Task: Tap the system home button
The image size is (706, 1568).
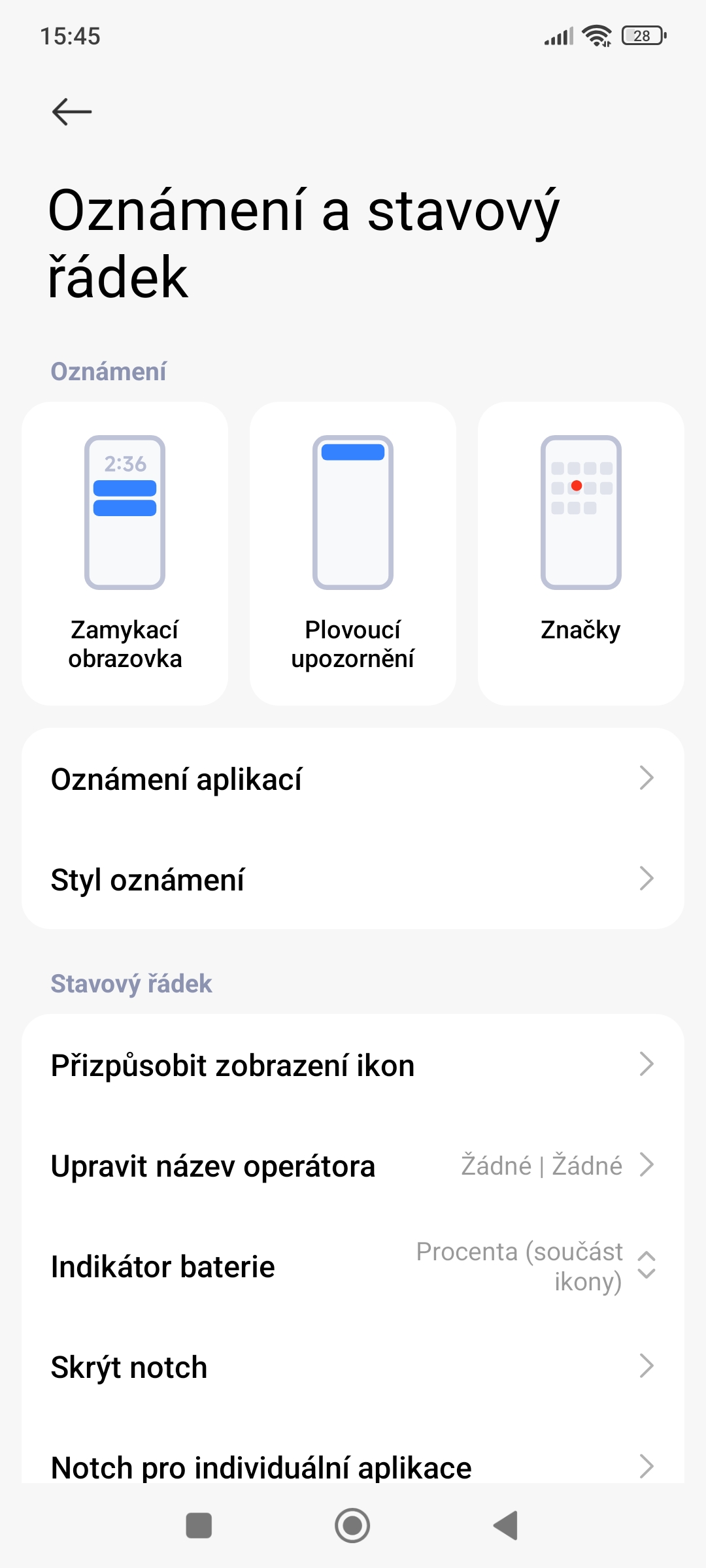Action: coord(352,1526)
